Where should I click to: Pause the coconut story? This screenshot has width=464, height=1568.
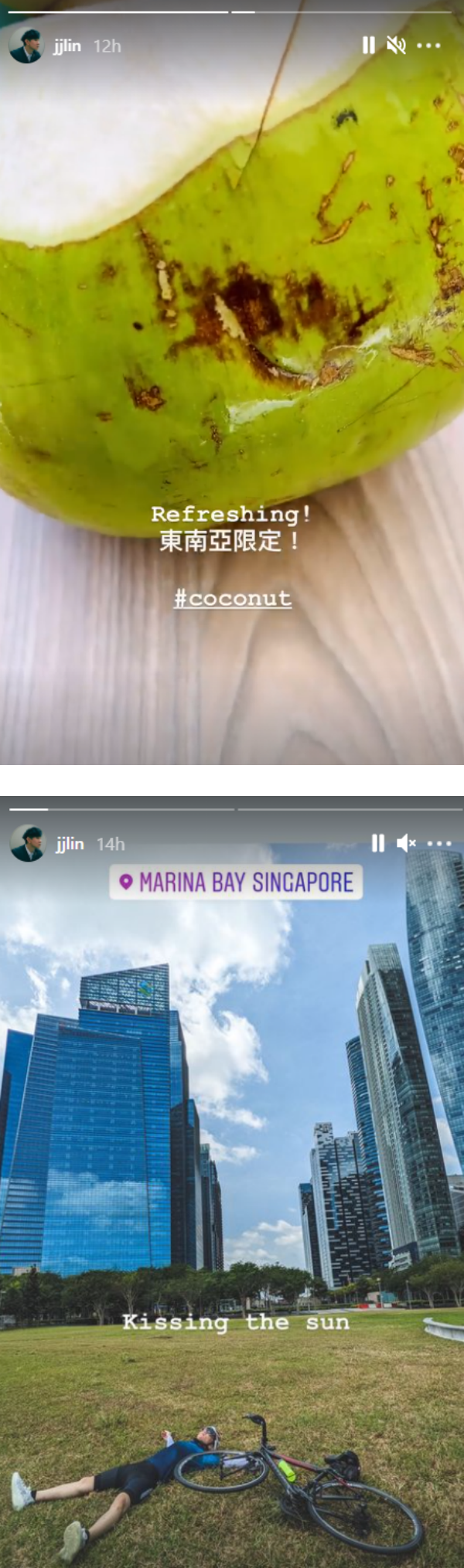(369, 46)
